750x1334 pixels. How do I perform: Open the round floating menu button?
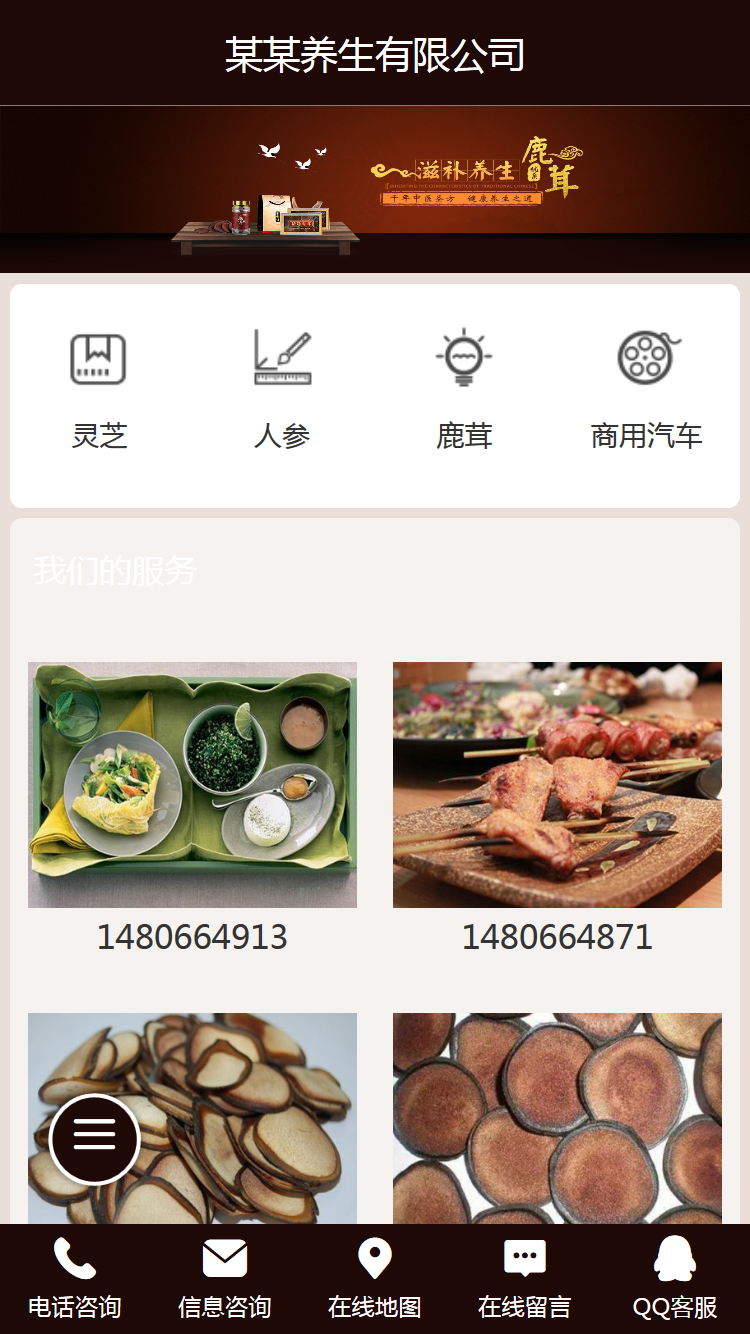point(95,1139)
